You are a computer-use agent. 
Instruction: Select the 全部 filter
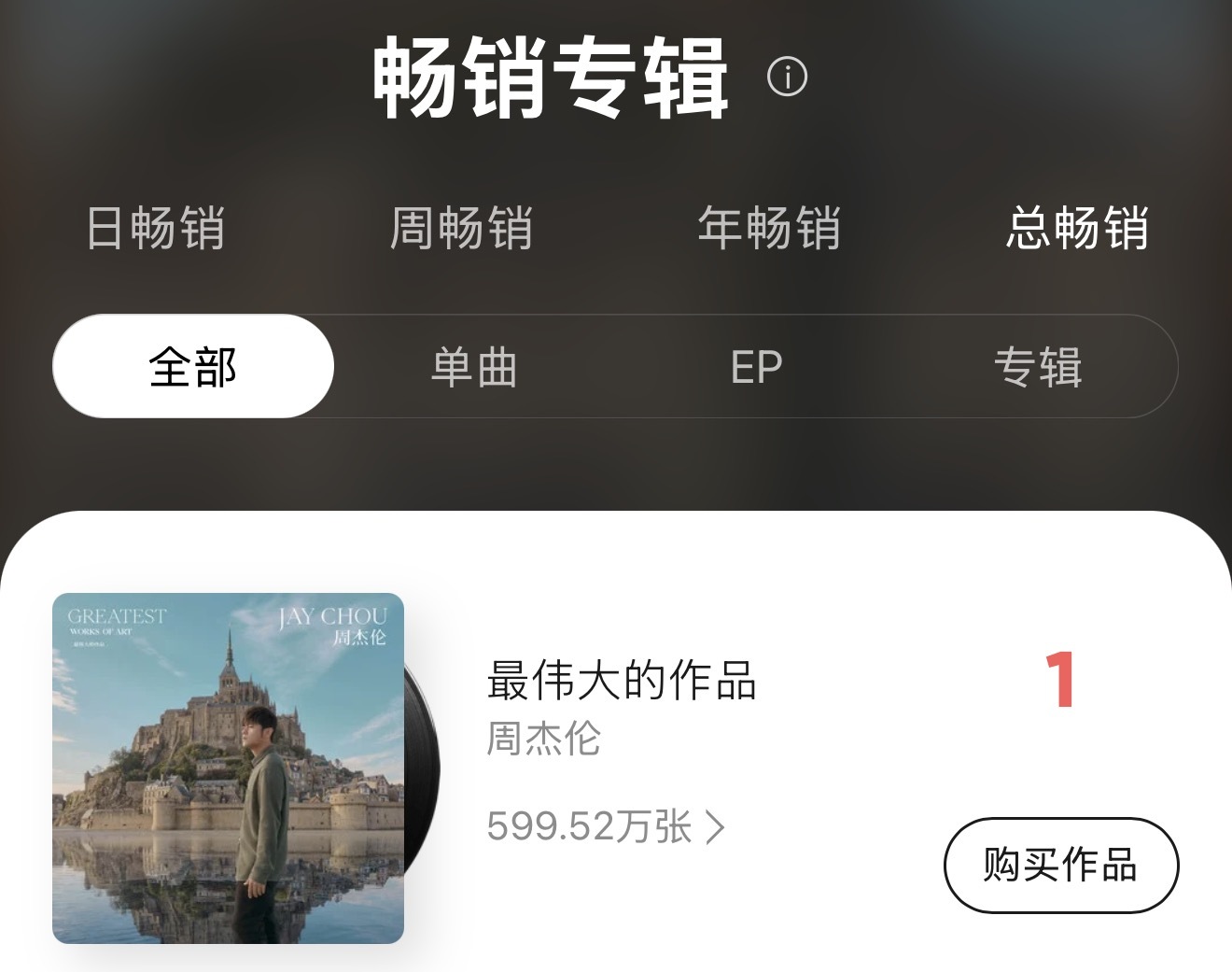tap(193, 366)
